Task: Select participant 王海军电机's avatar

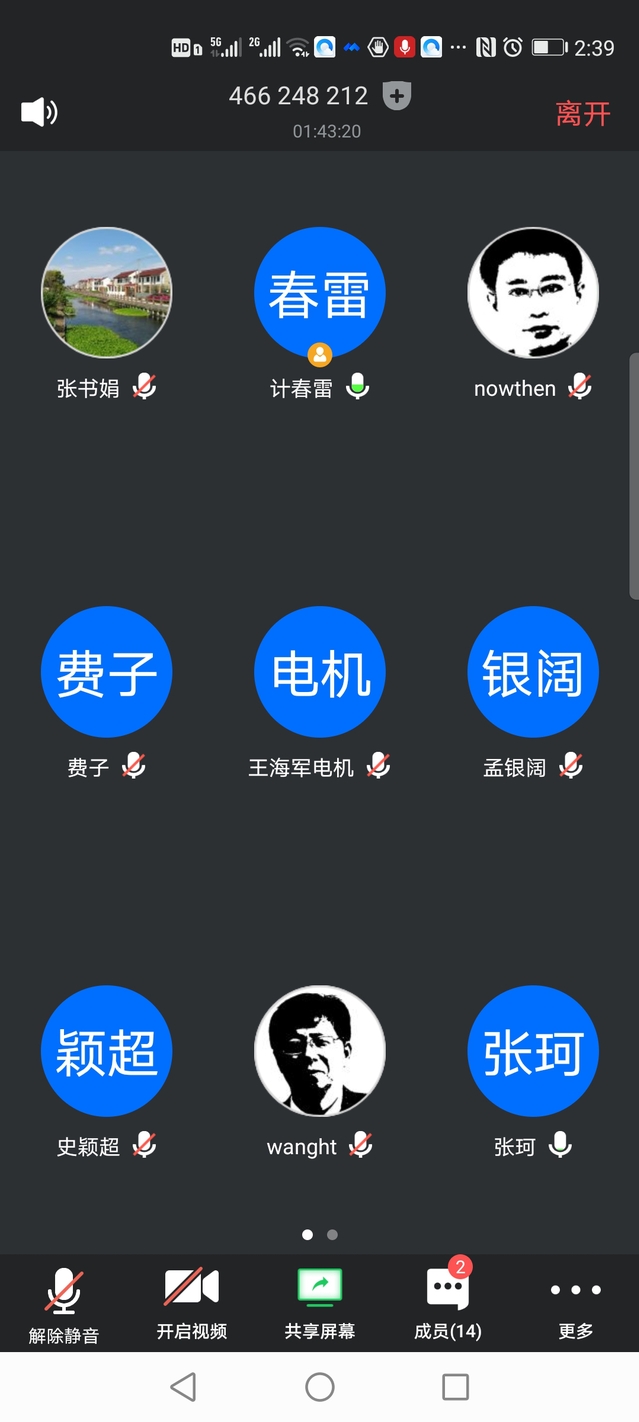Action: pos(319,672)
